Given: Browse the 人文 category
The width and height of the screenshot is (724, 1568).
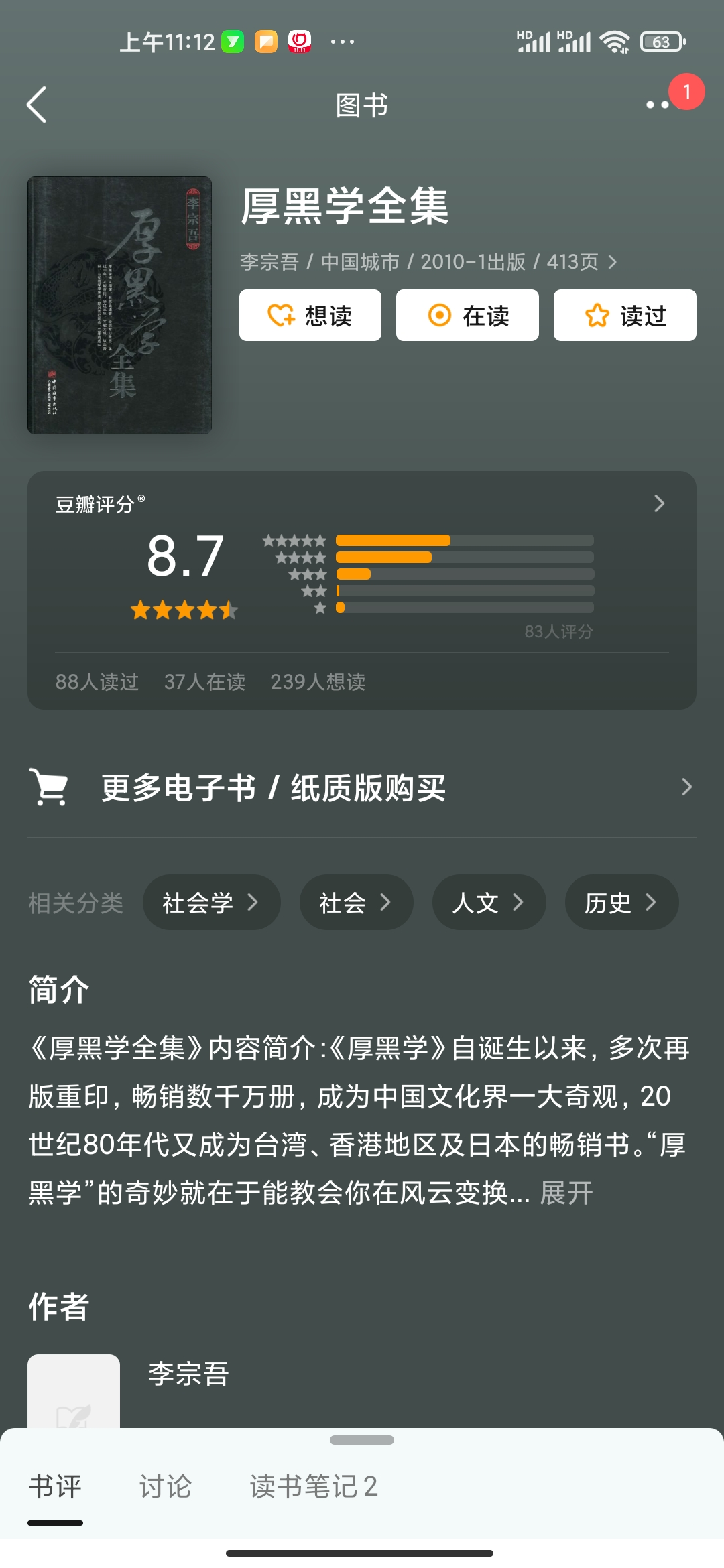Looking at the screenshot, I should point(489,903).
